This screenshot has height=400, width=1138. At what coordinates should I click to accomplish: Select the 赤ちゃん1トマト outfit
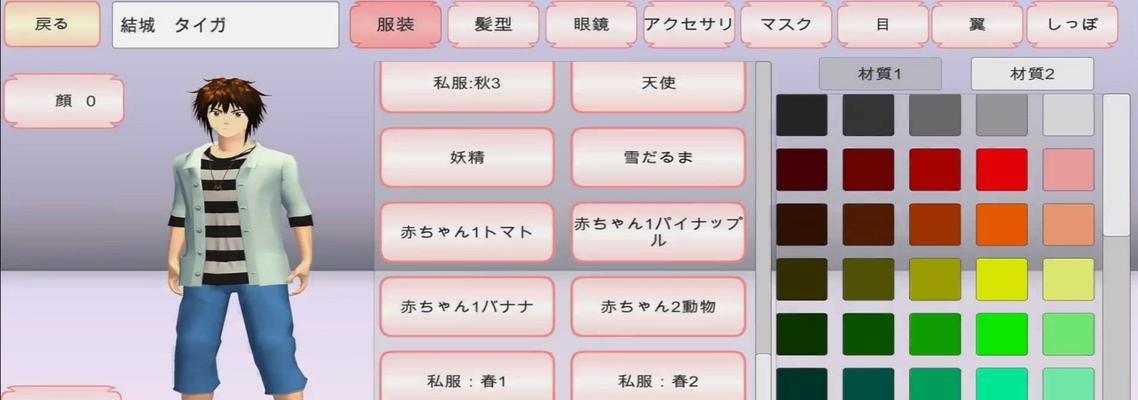pyautogui.click(x=467, y=232)
